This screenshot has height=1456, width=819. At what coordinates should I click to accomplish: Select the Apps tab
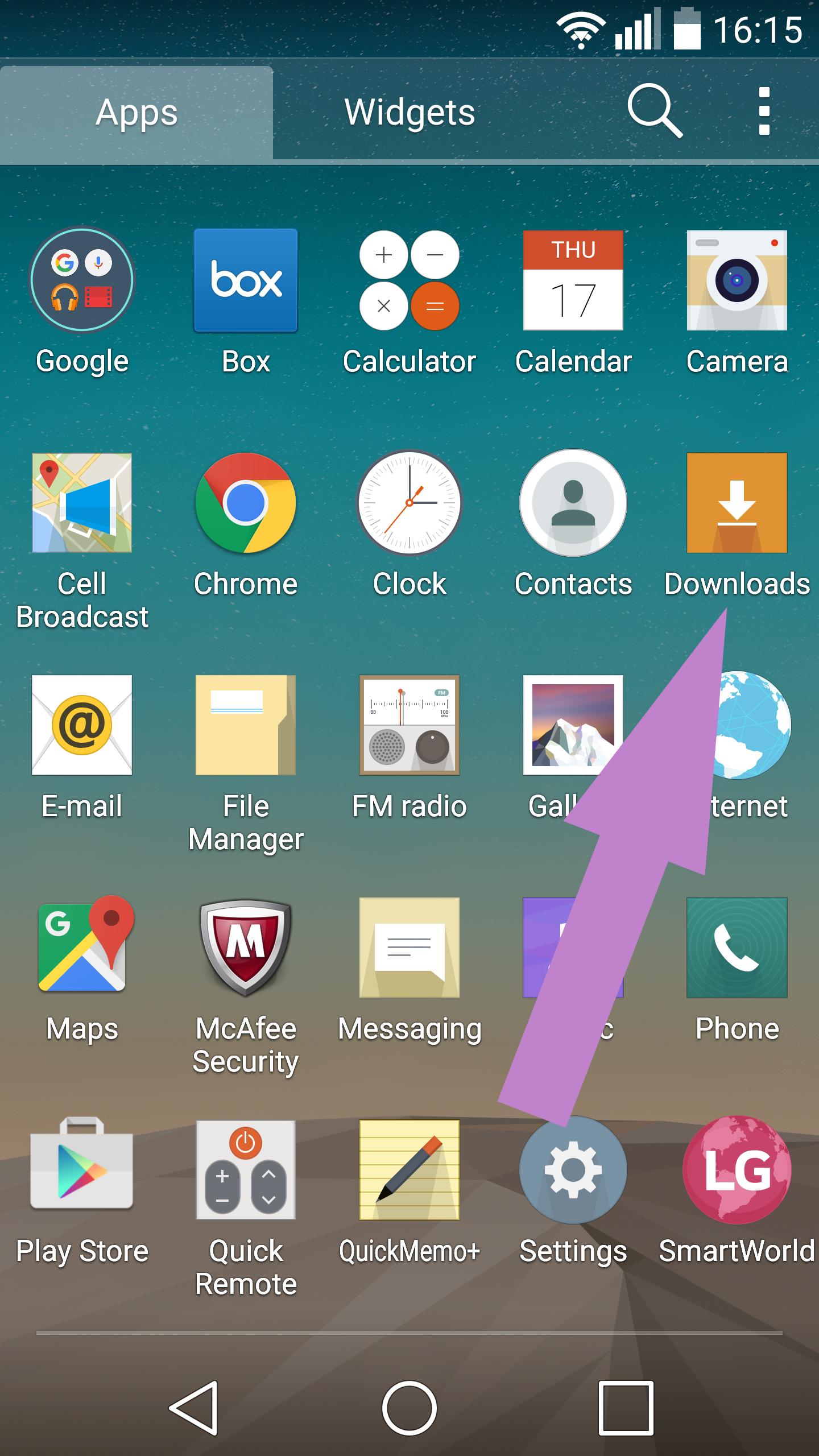[136, 113]
